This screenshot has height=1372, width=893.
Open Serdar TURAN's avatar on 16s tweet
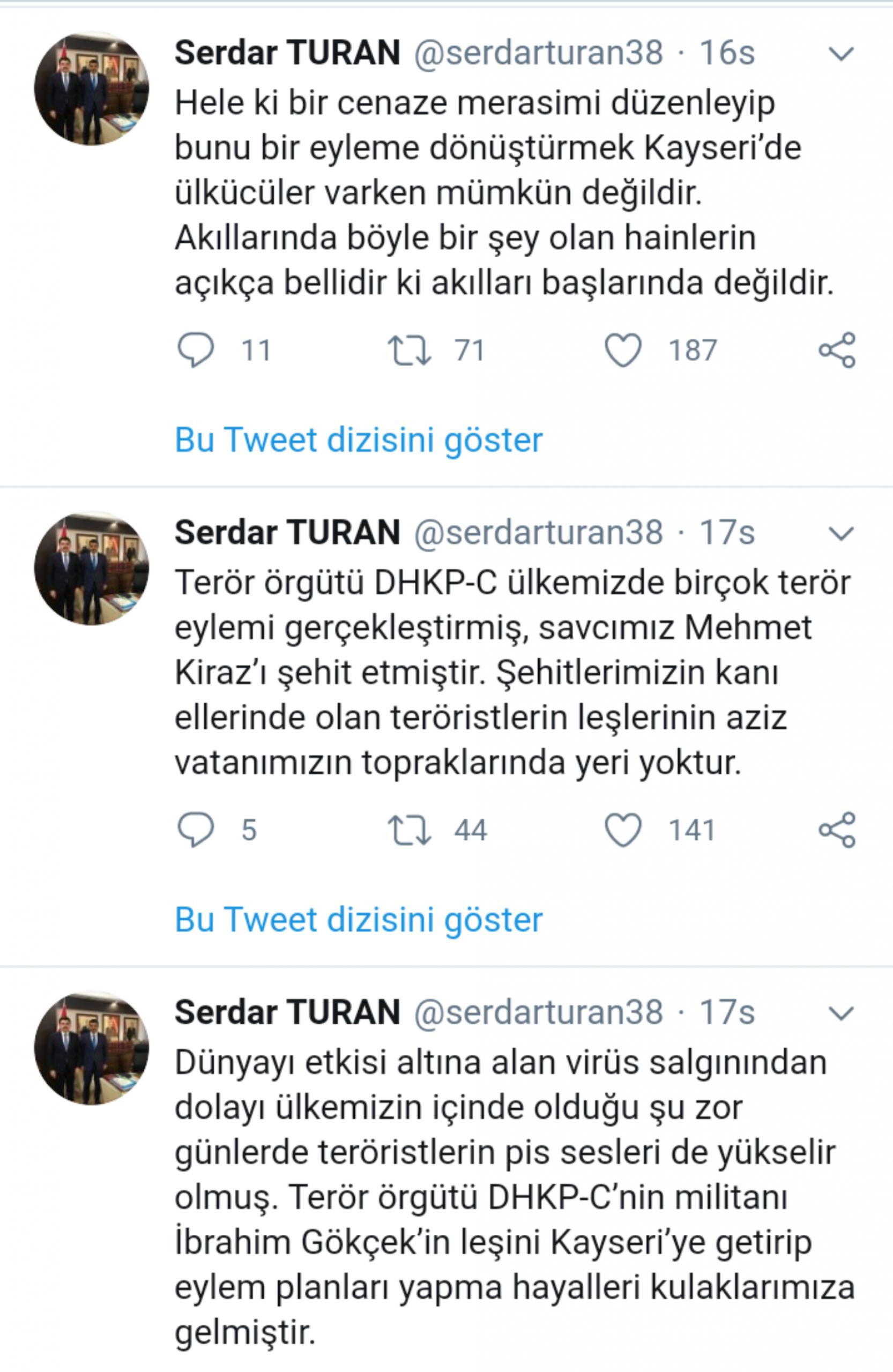[x=92, y=88]
